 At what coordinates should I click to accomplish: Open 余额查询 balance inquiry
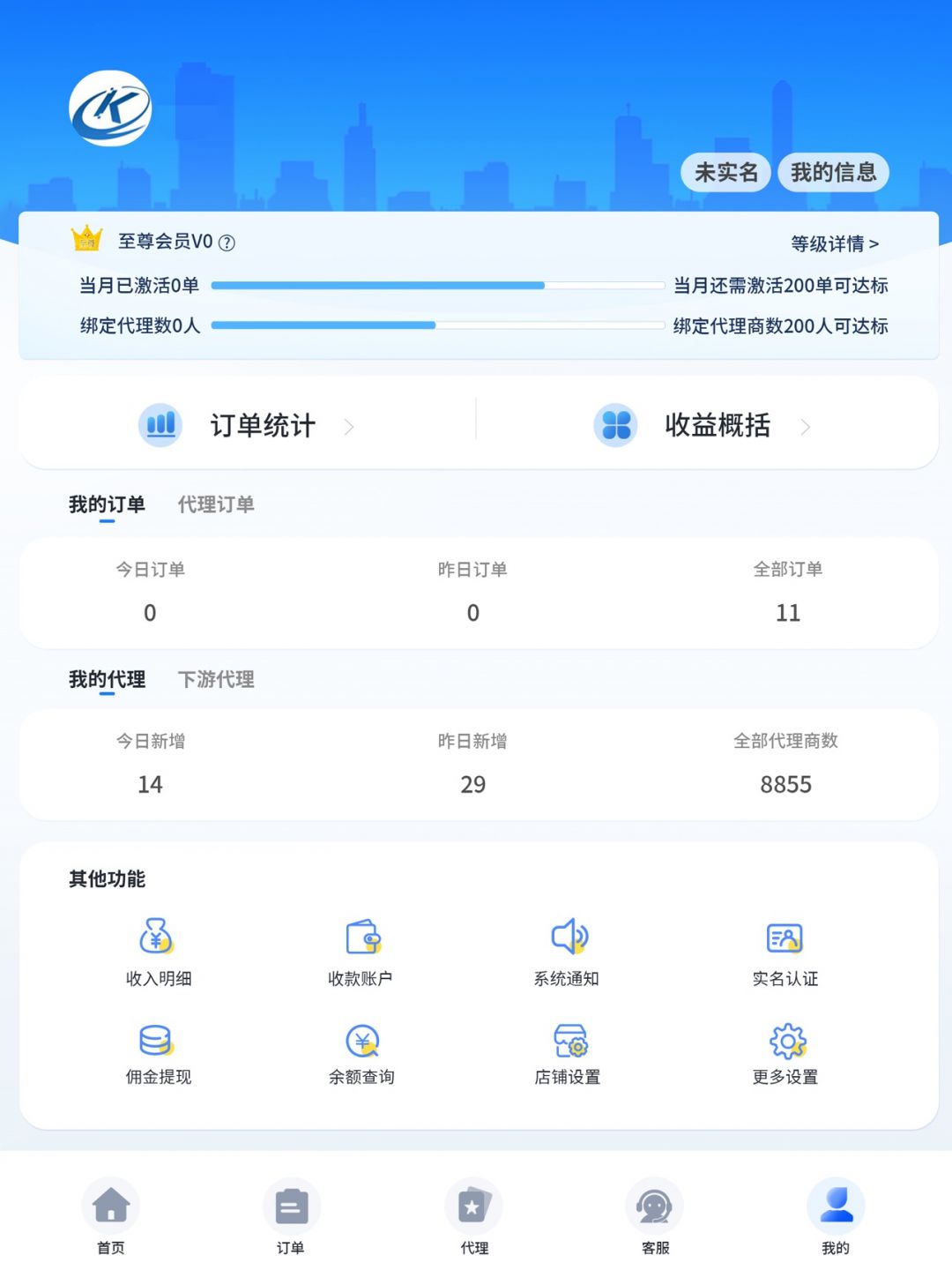pos(361,1053)
